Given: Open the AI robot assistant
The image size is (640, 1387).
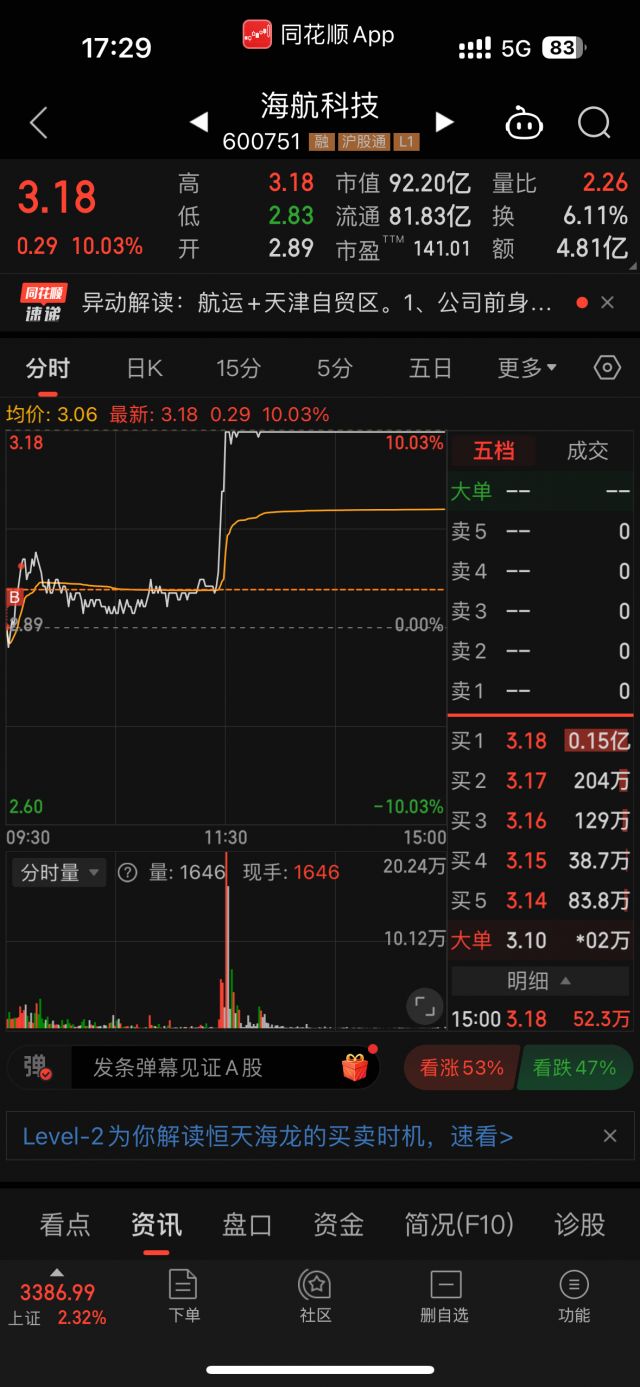Looking at the screenshot, I should click(524, 124).
